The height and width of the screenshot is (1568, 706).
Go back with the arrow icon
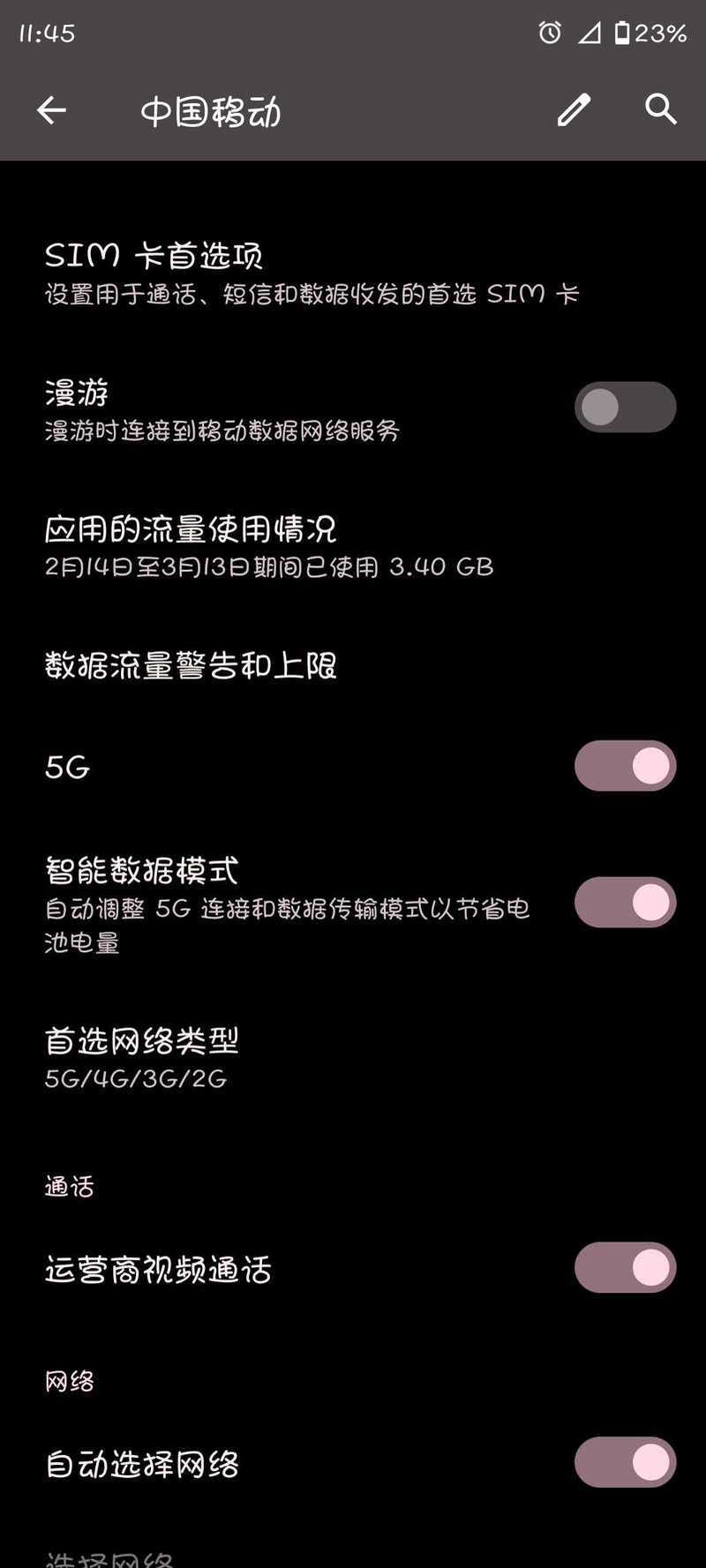point(51,110)
